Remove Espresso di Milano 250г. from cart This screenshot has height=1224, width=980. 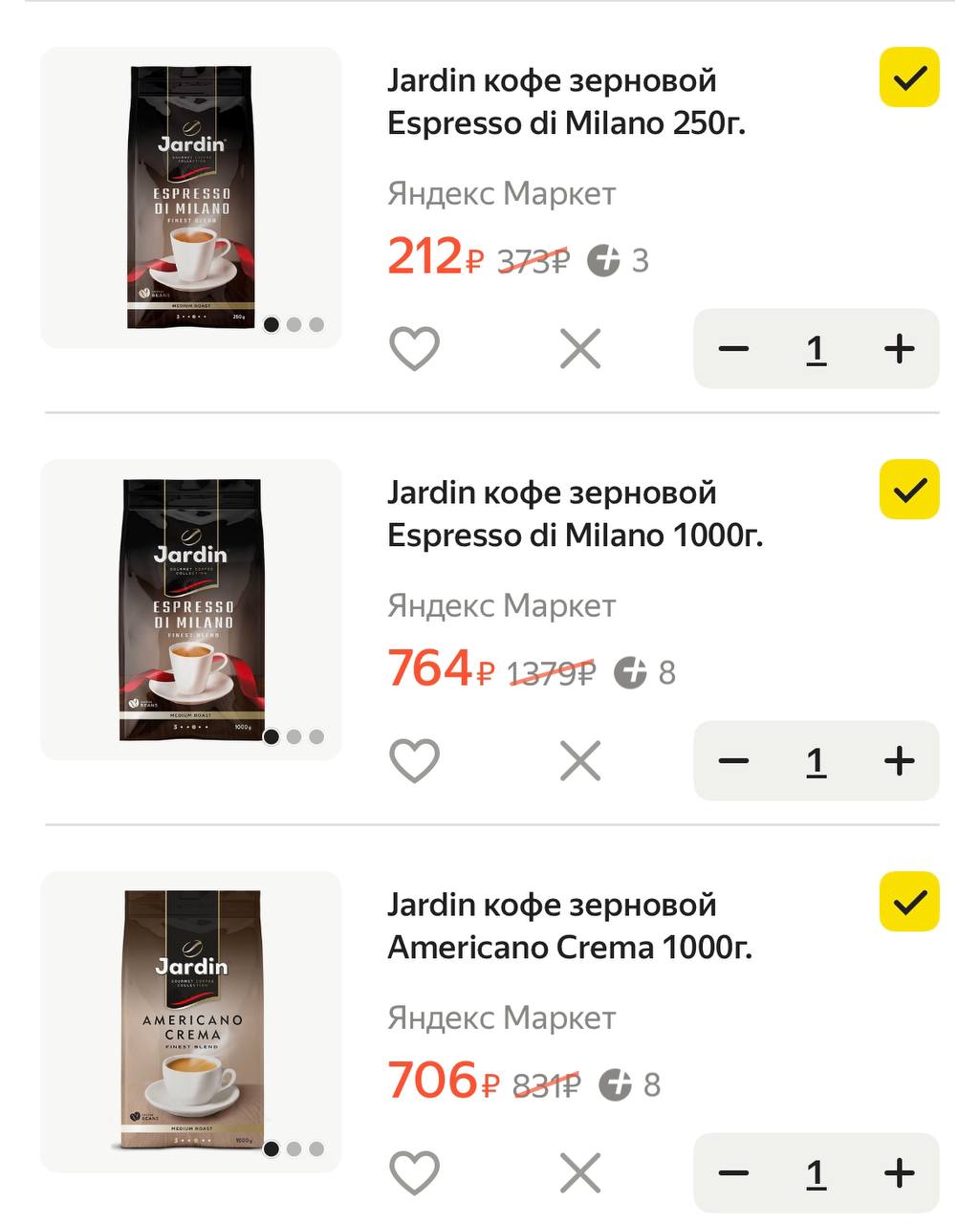point(580,348)
